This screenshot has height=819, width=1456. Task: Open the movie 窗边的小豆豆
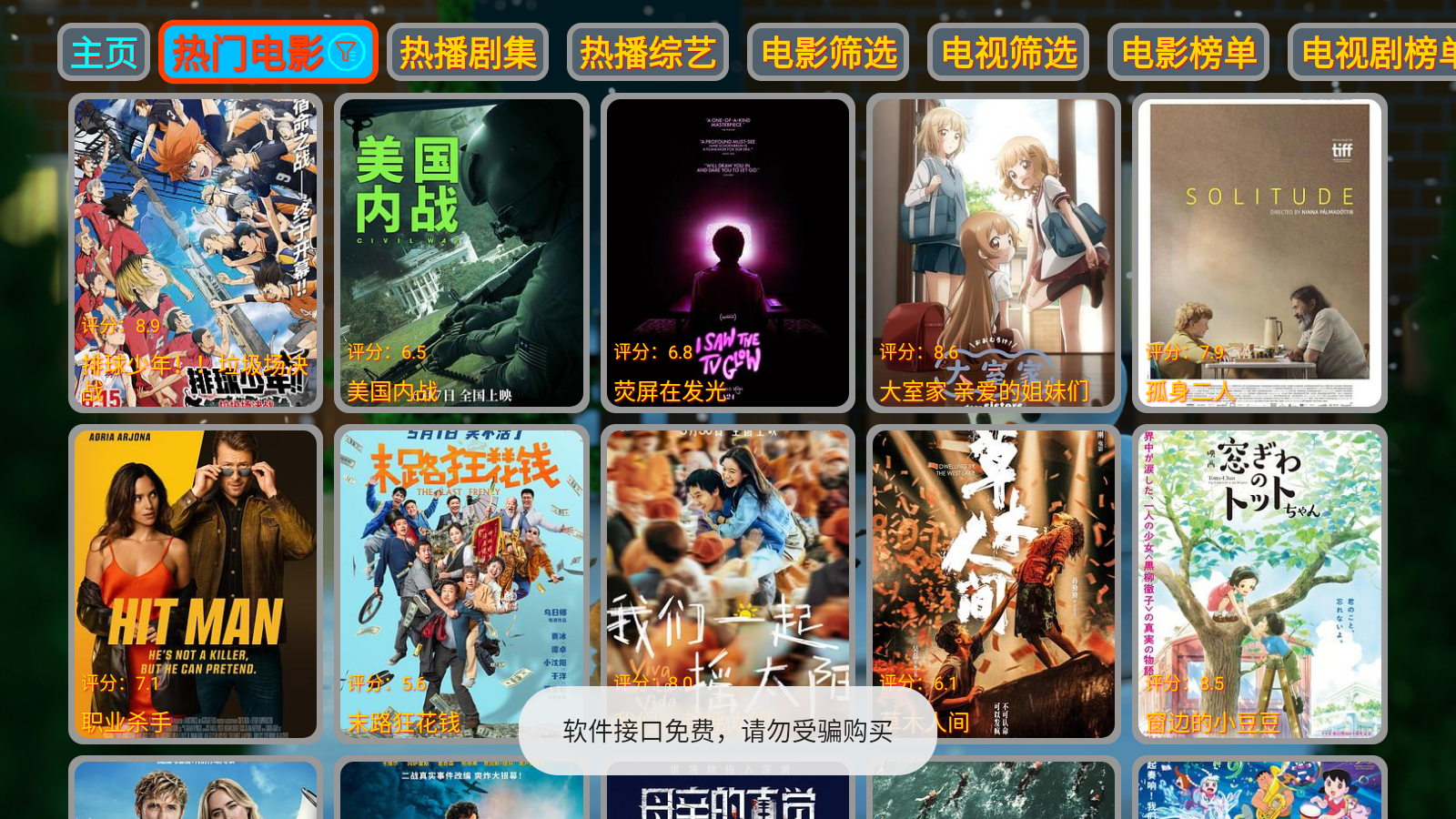tap(1259, 583)
